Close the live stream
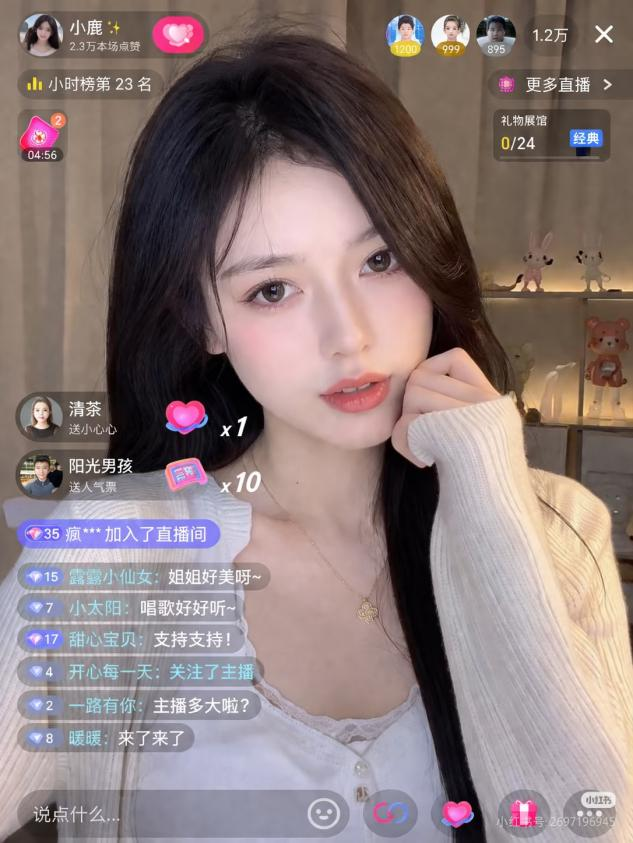This screenshot has width=633, height=843. (x=604, y=35)
